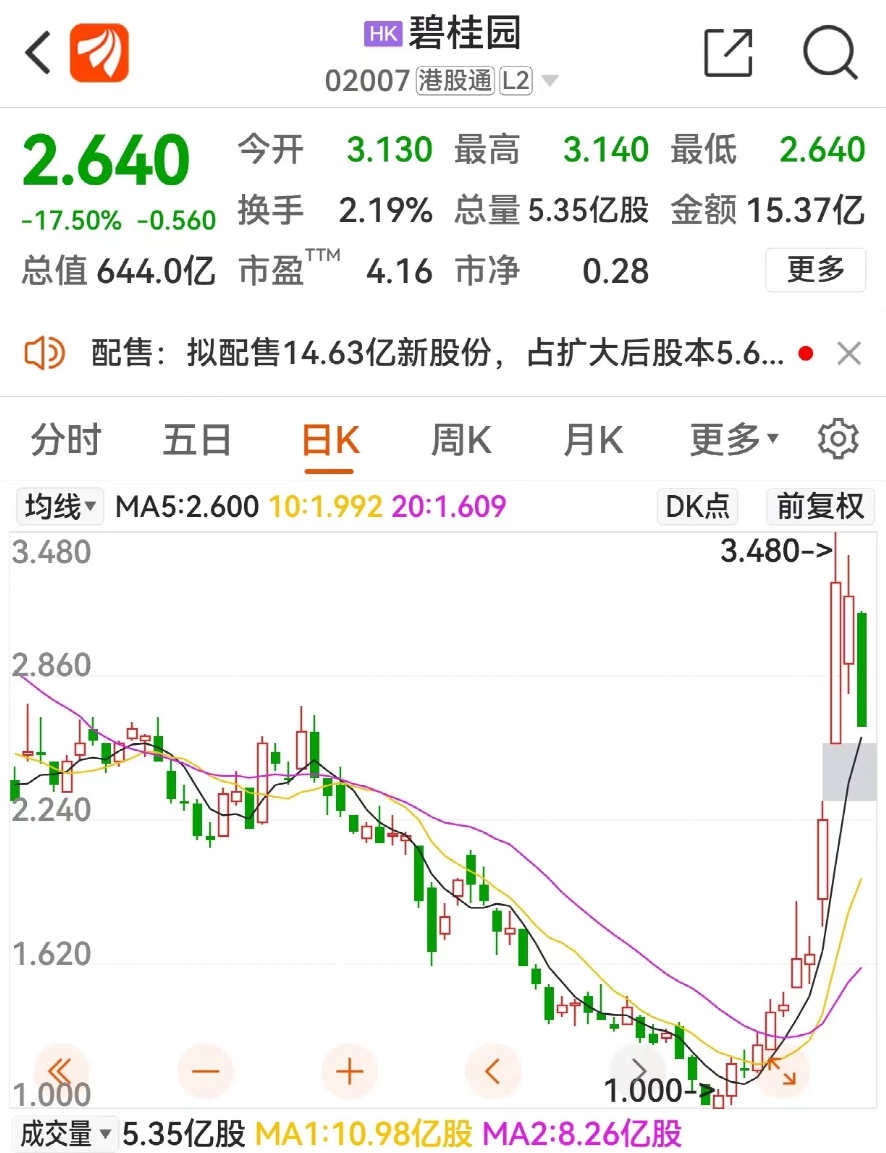886x1153 pixels.
Task: Toggle the DK点 button
Action: 697,506
